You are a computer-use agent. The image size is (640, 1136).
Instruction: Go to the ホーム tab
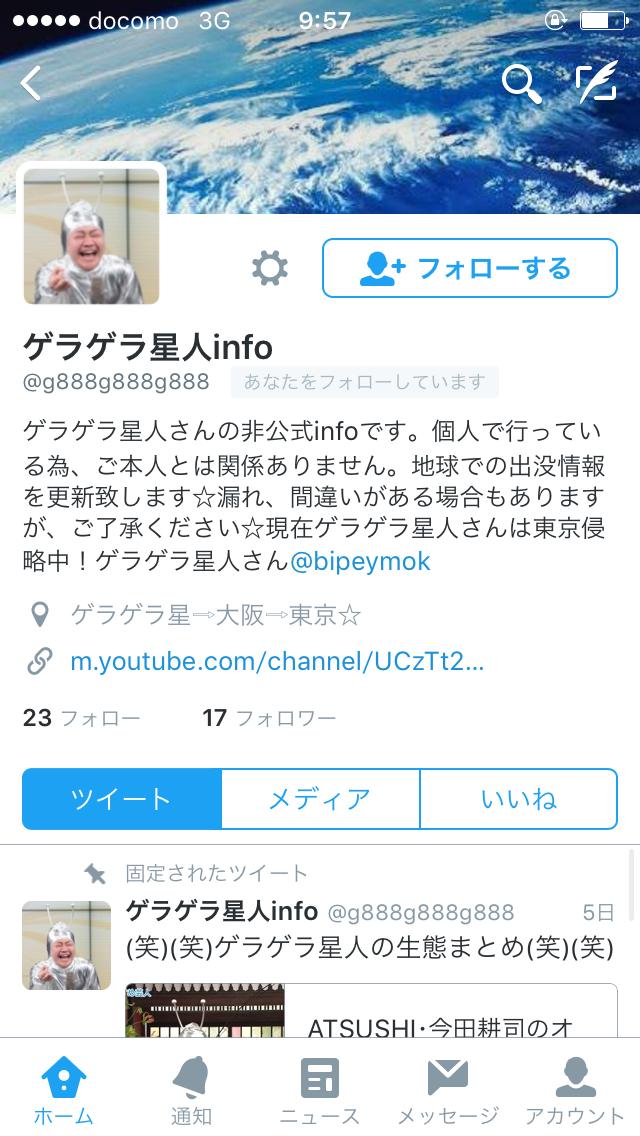(64, 1091)
